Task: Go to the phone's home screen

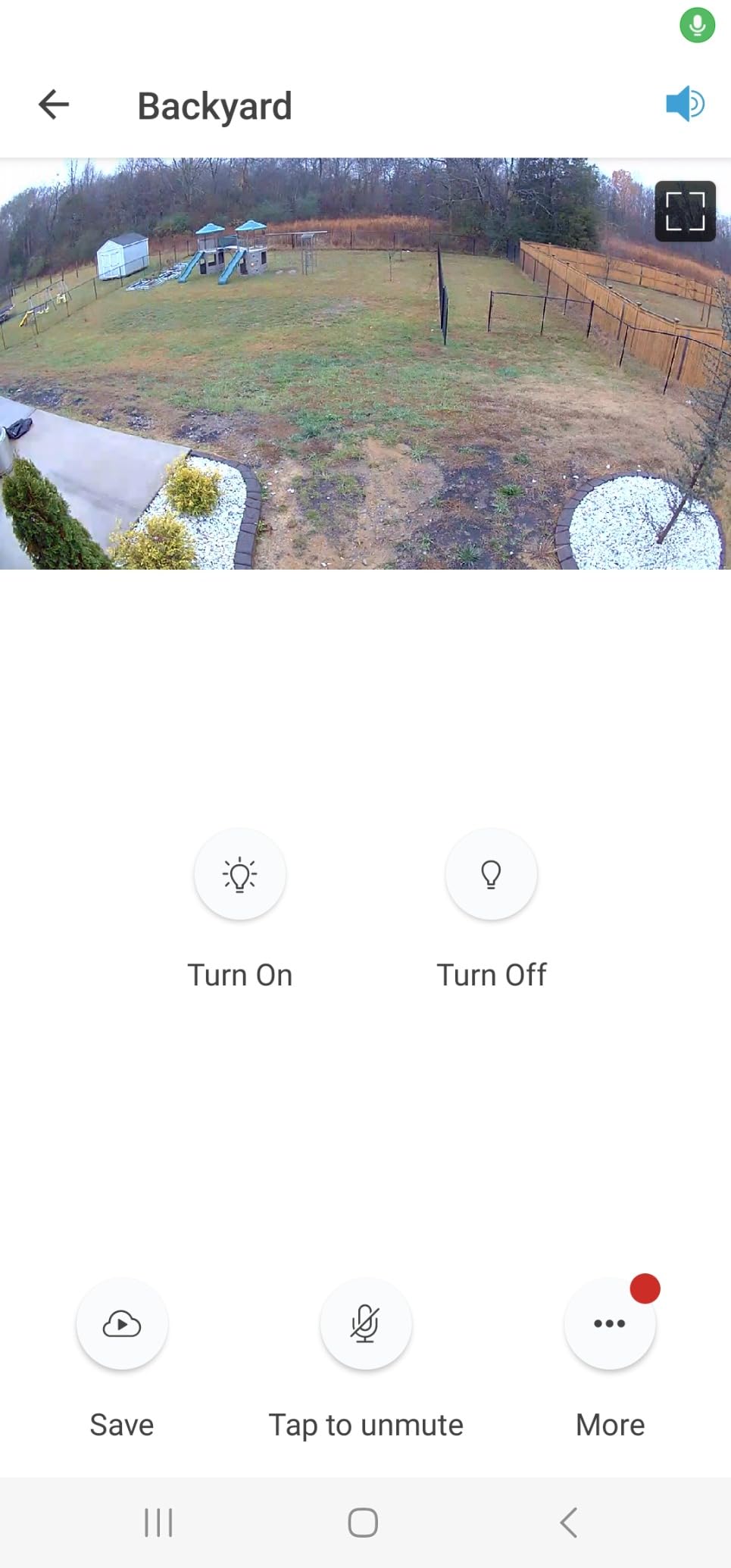Action: click(363, 1523)
